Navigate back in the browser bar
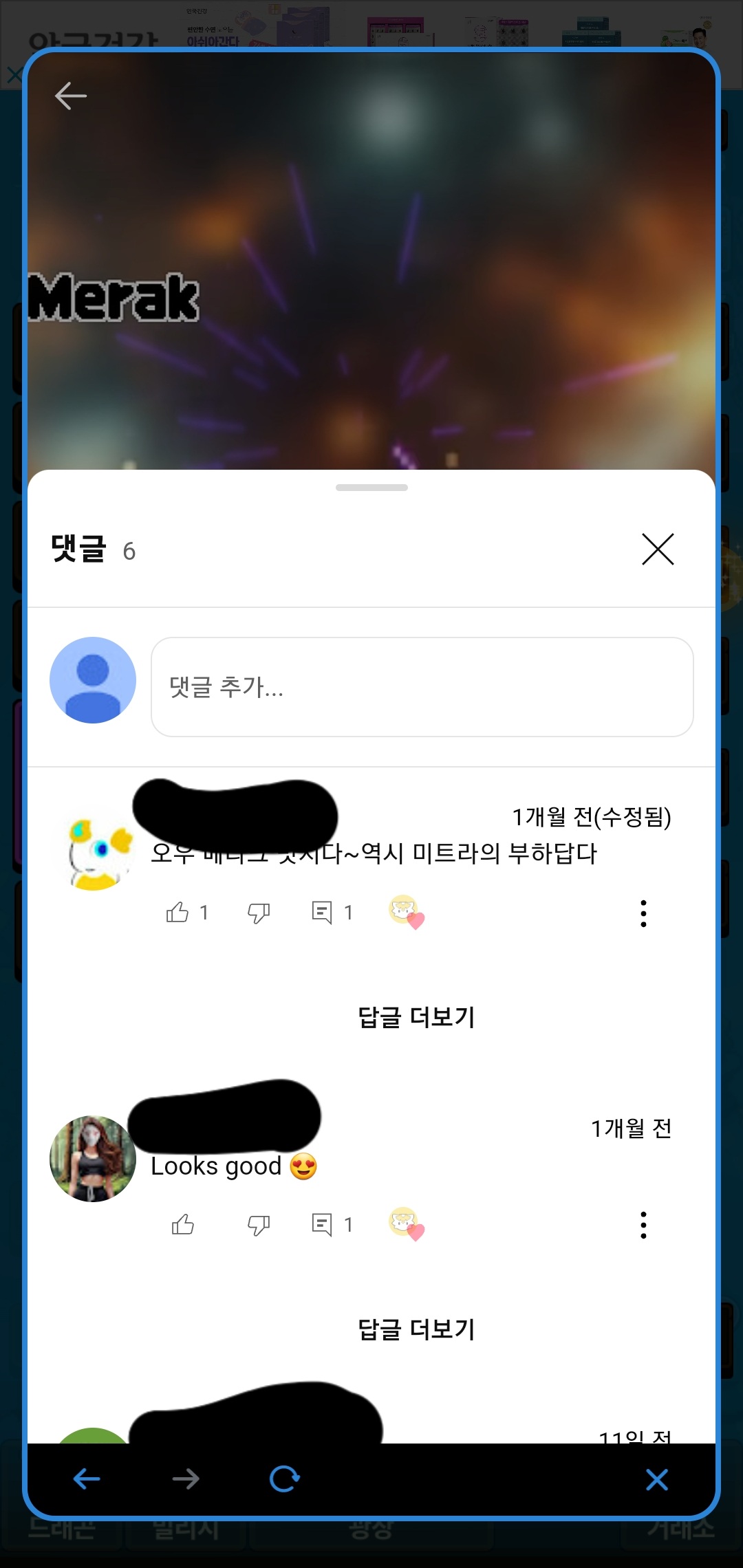 (87, 1479)
